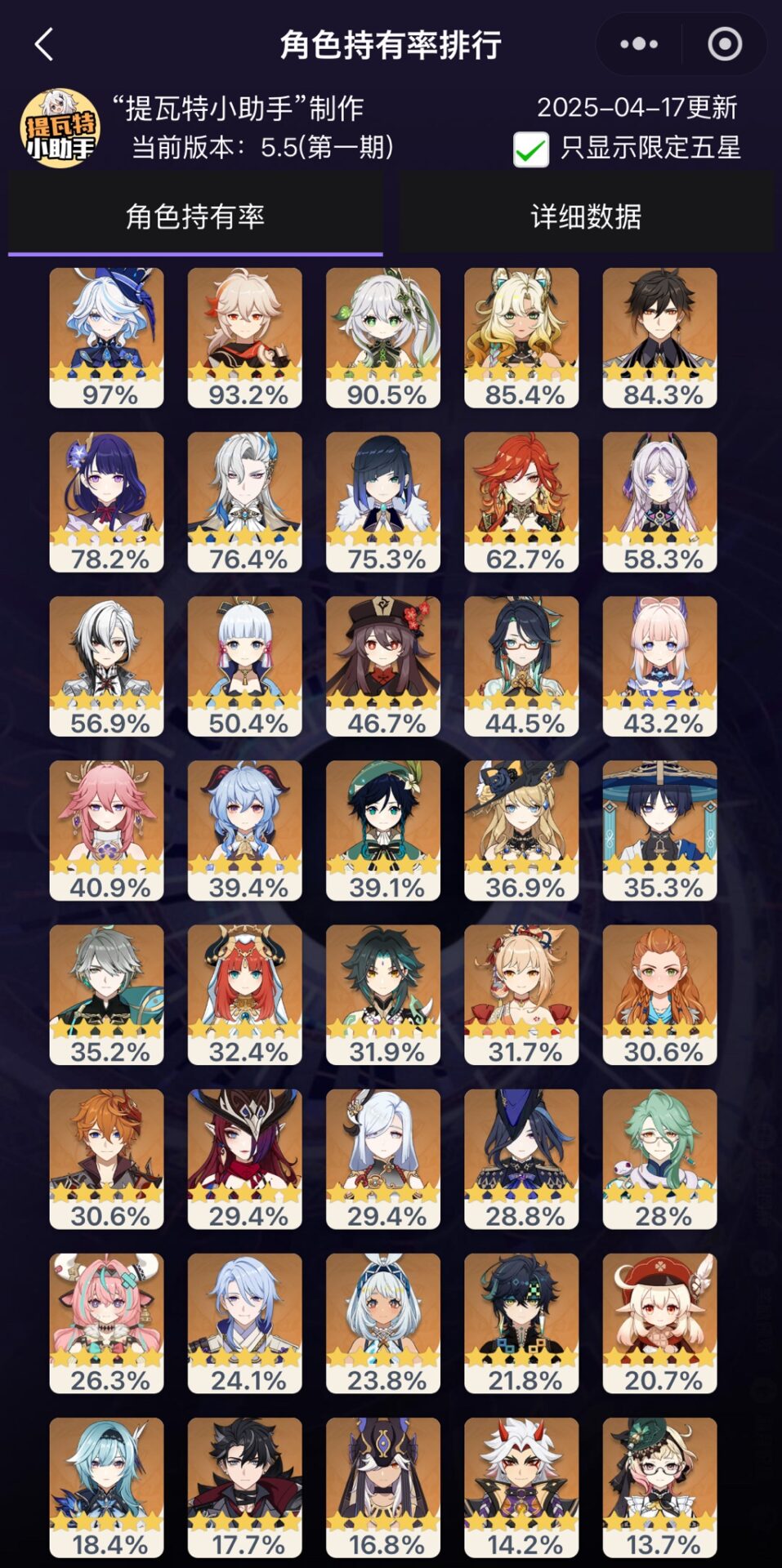Viewport: 782px width, 1568px height.
Task: Open the three-dot mini program menu
Action: point(639,45)
